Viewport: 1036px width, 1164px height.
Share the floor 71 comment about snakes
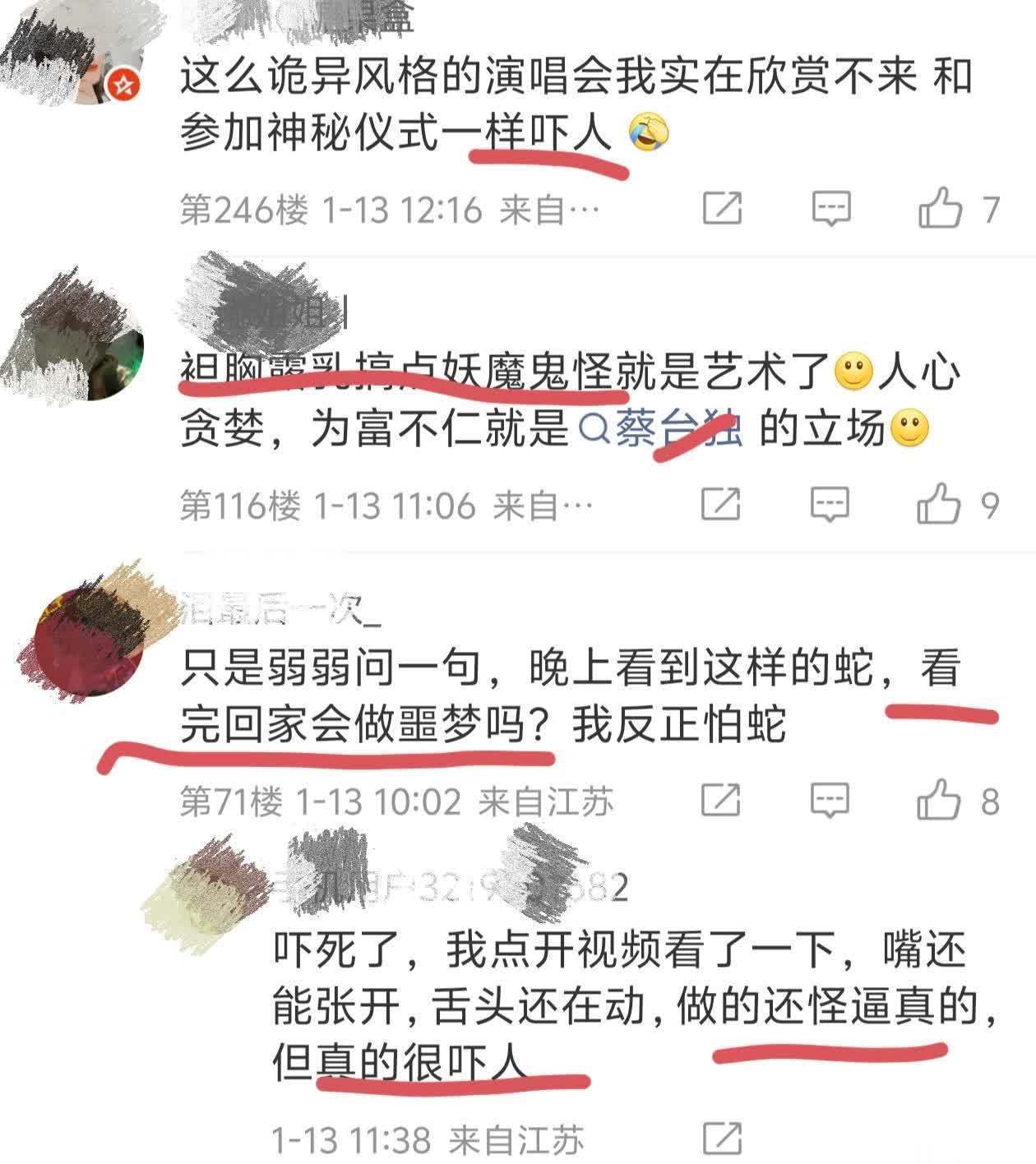[x=720, y=800]
